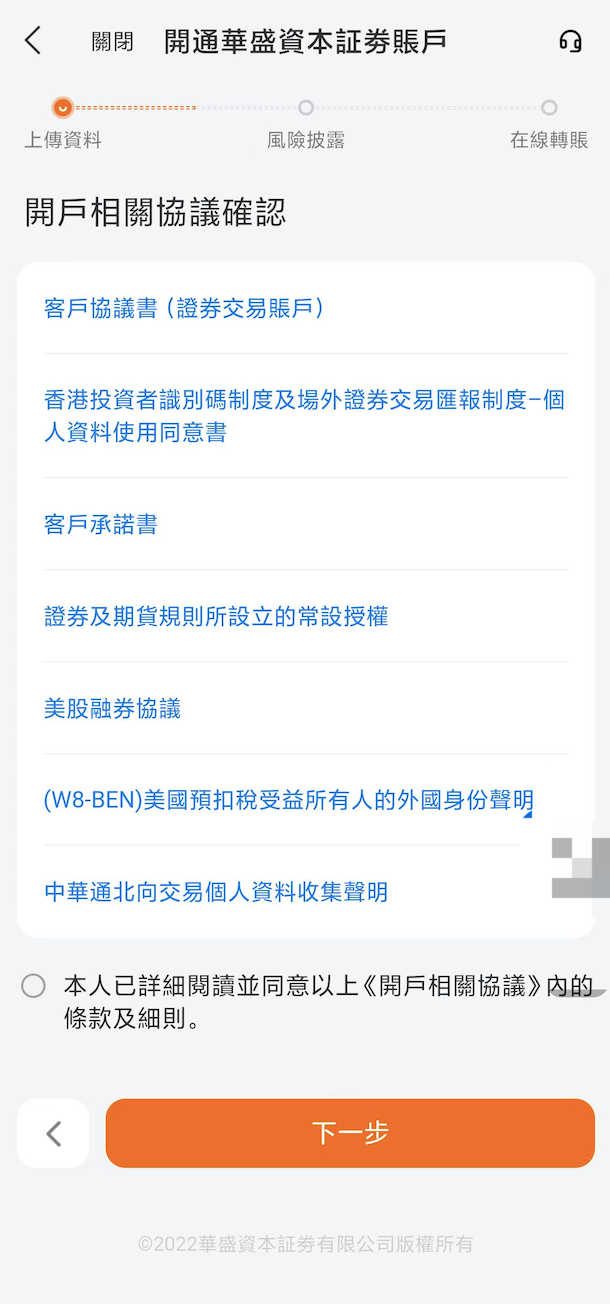Open 中華通北向交易個人資料收集聲明

[x=216, y=892]
